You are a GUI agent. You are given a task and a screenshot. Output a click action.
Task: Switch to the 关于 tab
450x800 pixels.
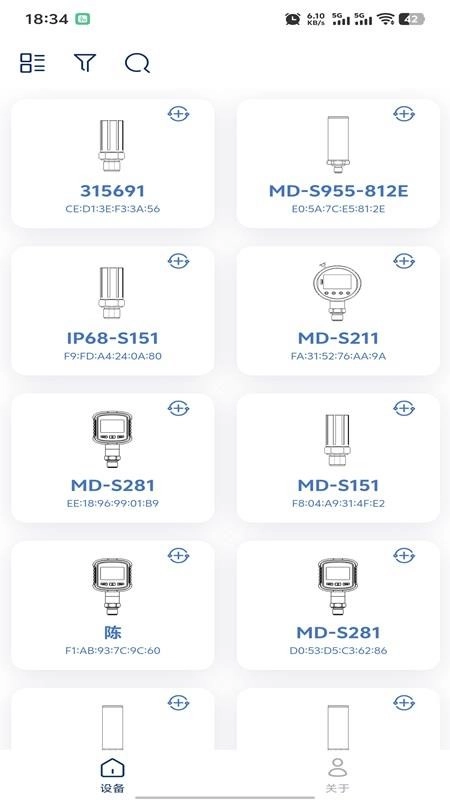click(337, 776)
